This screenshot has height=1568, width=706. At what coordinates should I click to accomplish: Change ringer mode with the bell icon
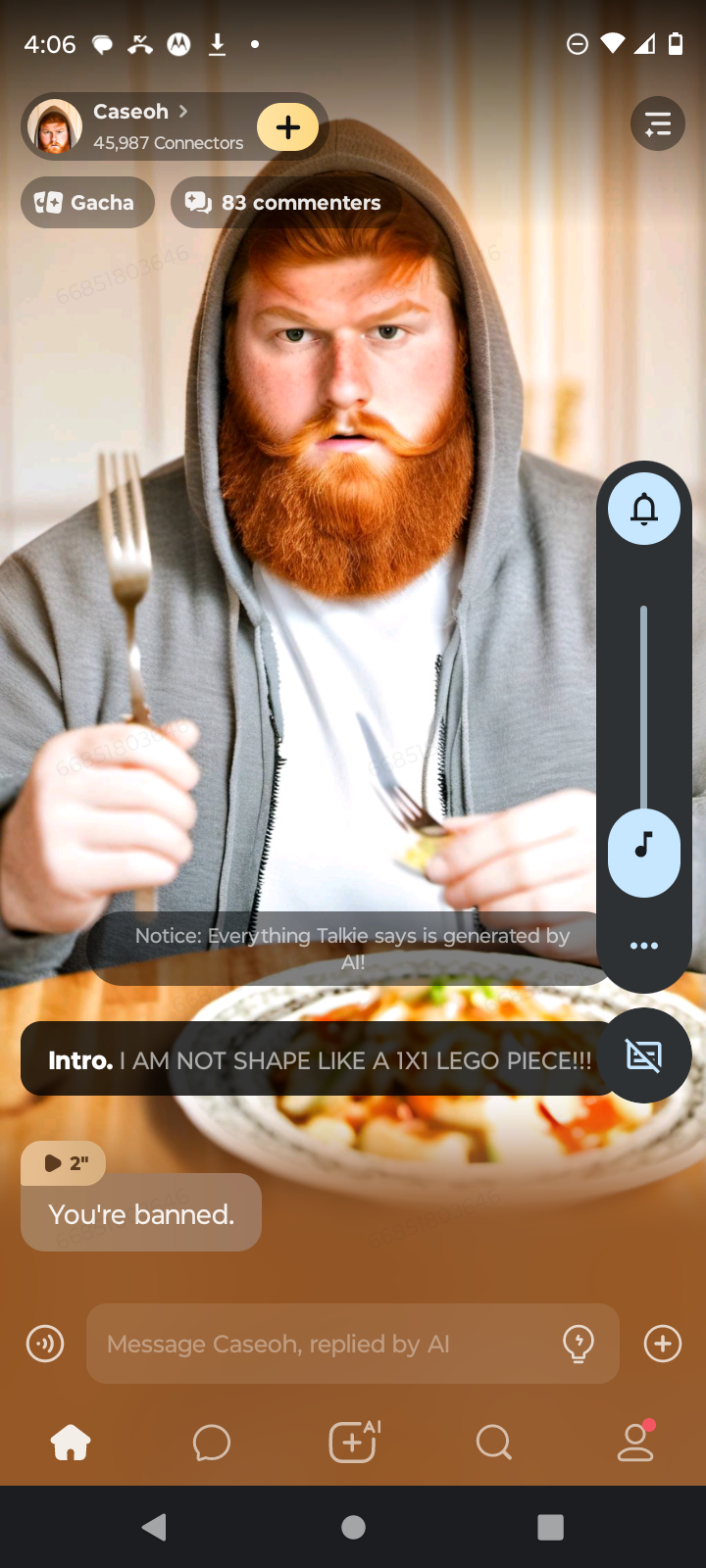(644, 509)
